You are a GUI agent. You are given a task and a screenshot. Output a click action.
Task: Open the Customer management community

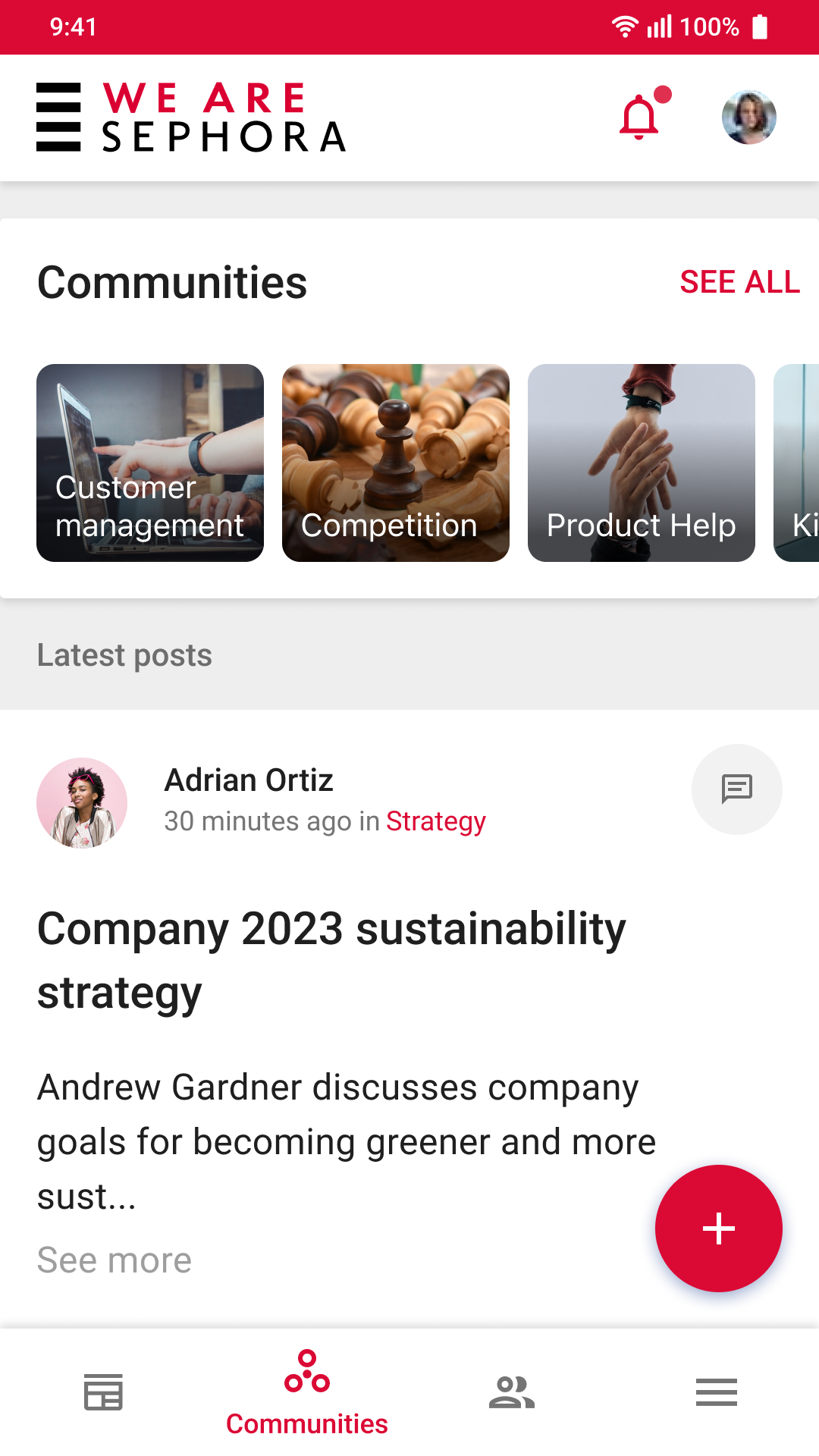click(x=150, y=463)
